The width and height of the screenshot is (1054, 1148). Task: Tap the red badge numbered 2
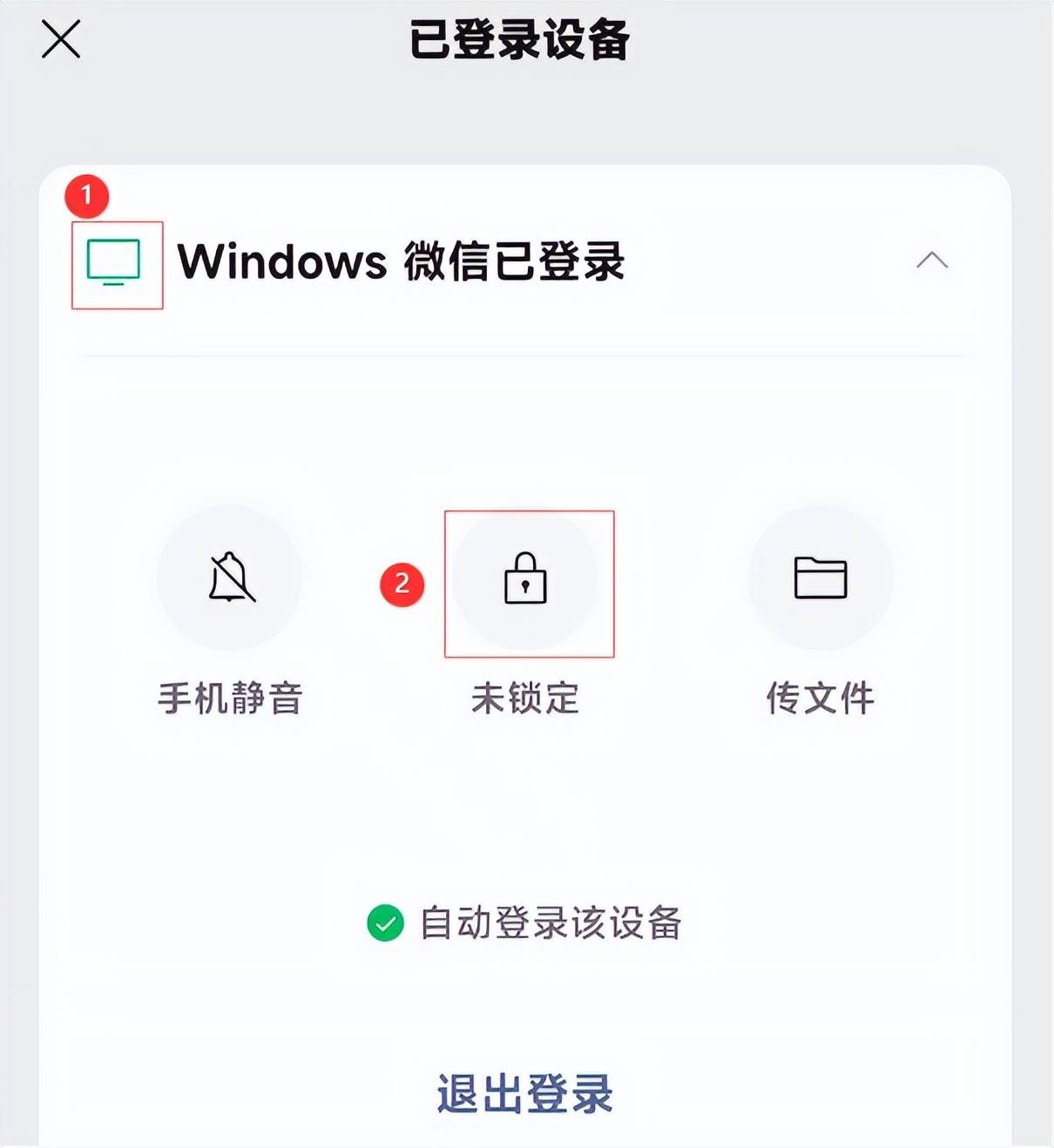(x=402, y=585)
